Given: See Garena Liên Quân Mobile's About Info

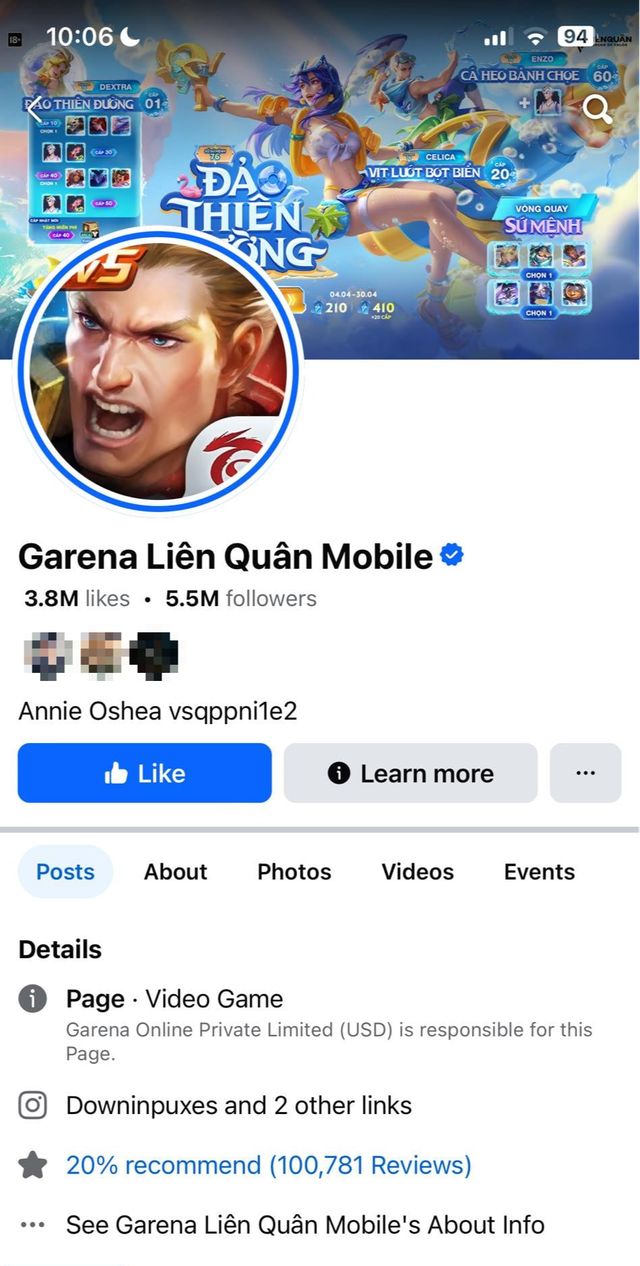Looking at the screenshot, I should click(304, 1225).
